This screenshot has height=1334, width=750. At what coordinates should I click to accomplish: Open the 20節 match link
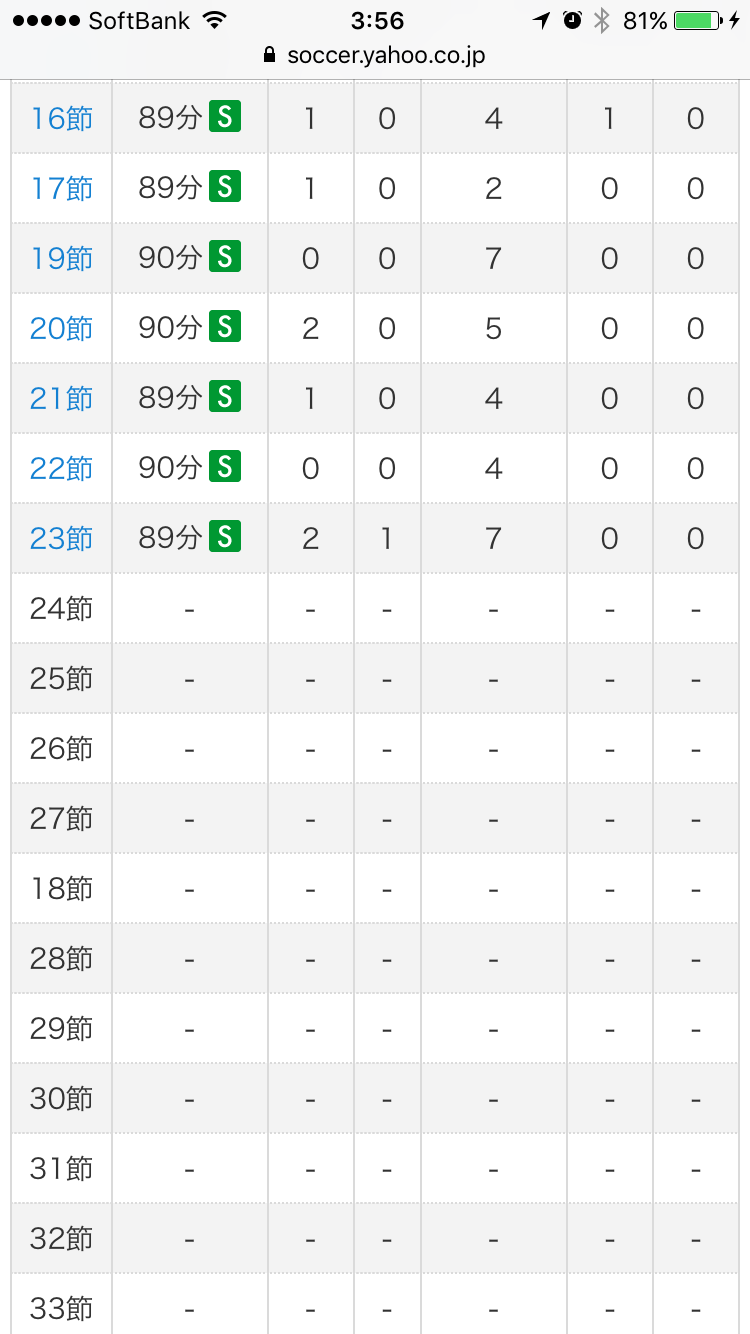[62, 329]
